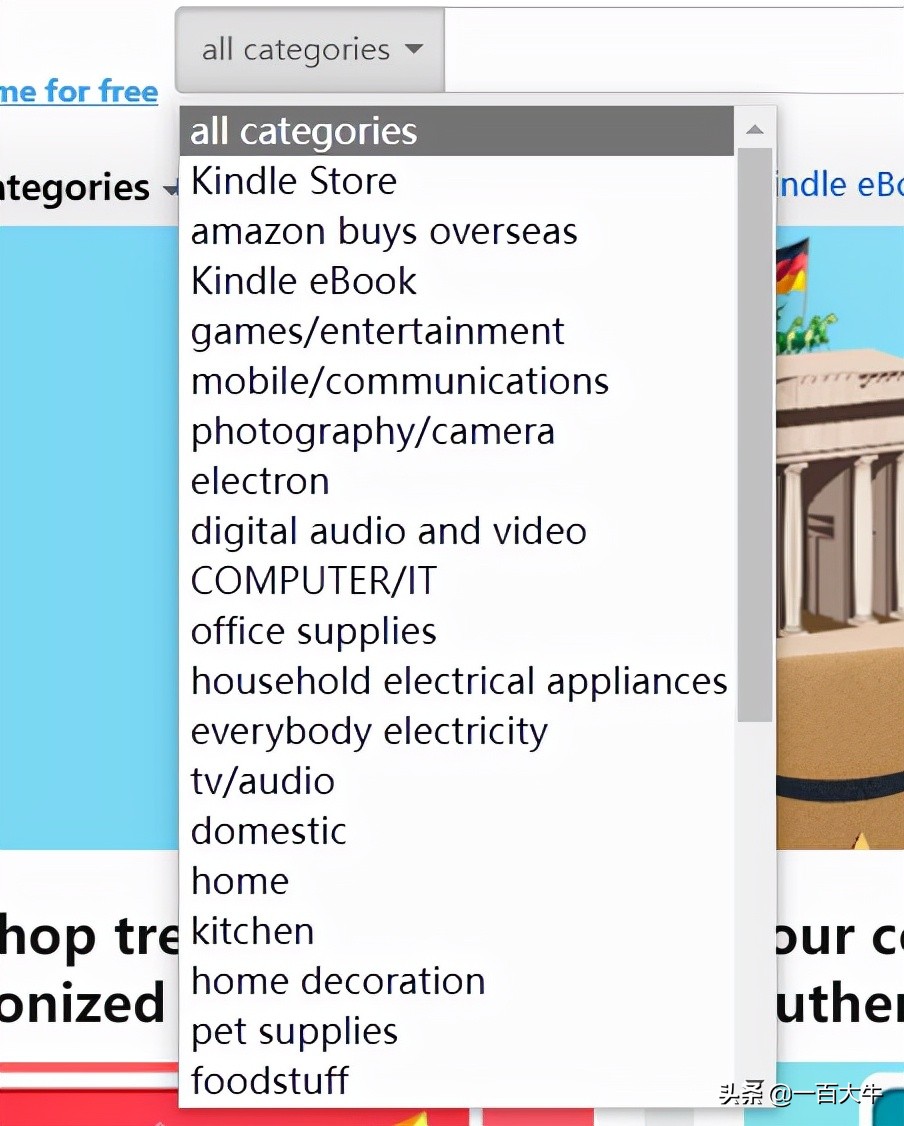Select photography/camera from dropdown

(x=372, y=431)
